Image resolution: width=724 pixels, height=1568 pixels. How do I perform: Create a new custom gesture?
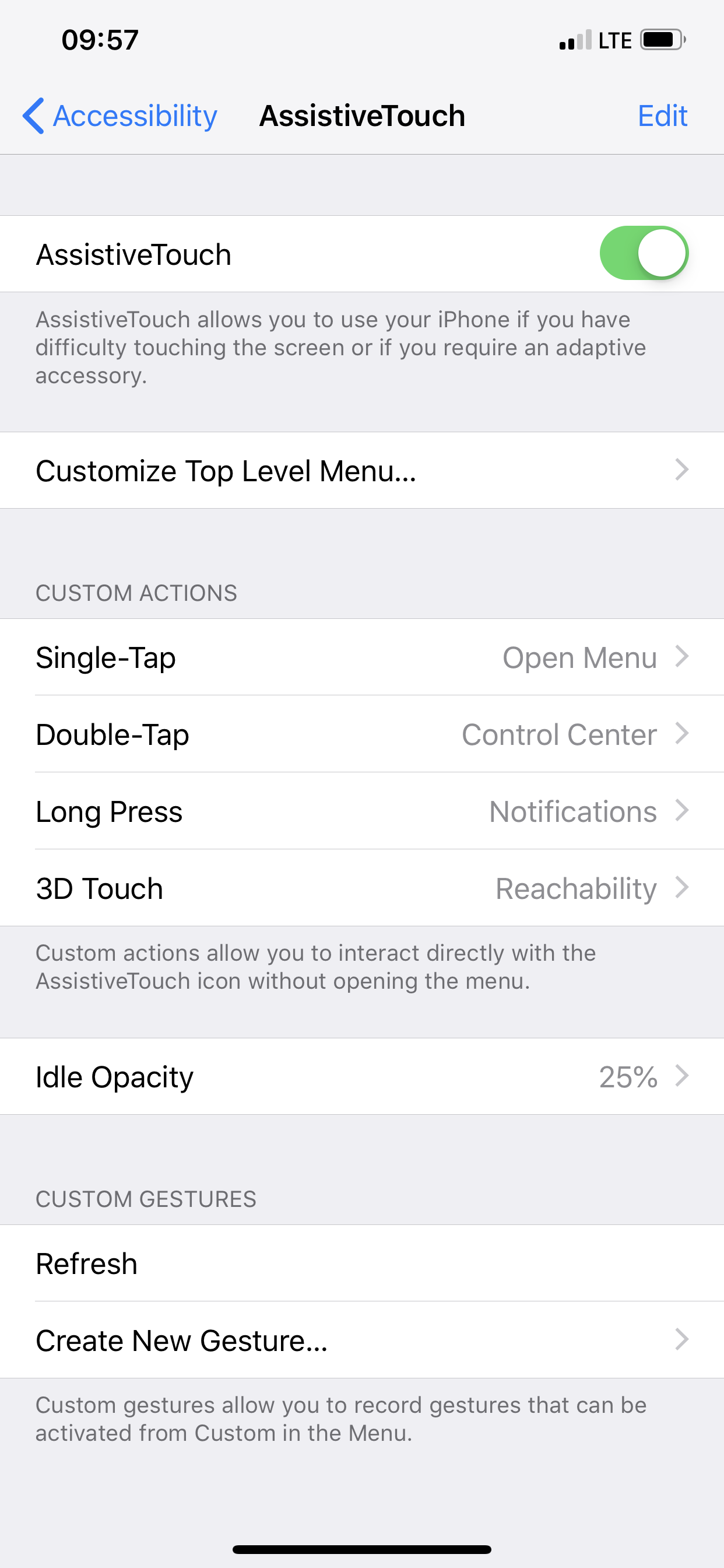click(362, 1340)
